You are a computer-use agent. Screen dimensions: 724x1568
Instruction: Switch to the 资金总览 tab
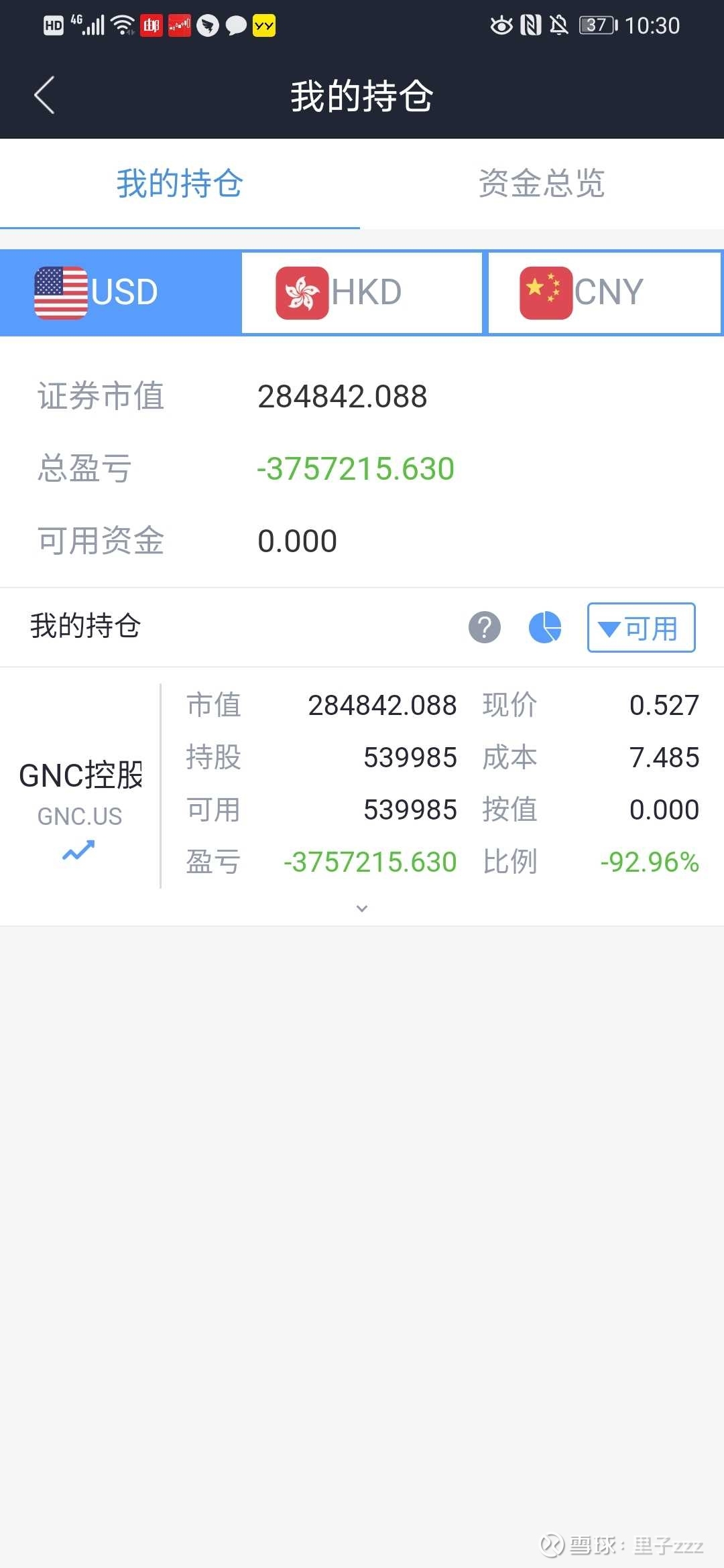tap(542, 184)
